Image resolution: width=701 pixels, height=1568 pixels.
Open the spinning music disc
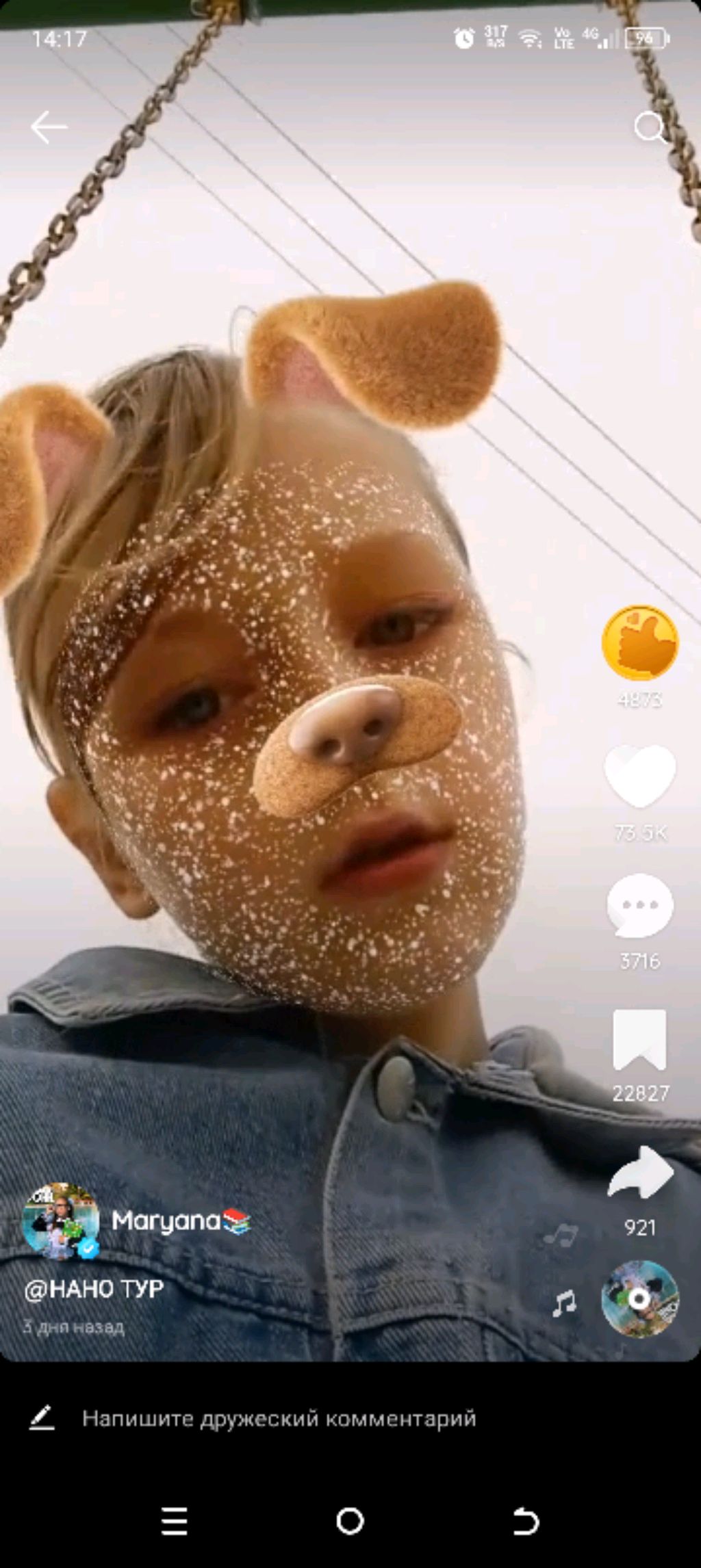(x=639, y=1298)
